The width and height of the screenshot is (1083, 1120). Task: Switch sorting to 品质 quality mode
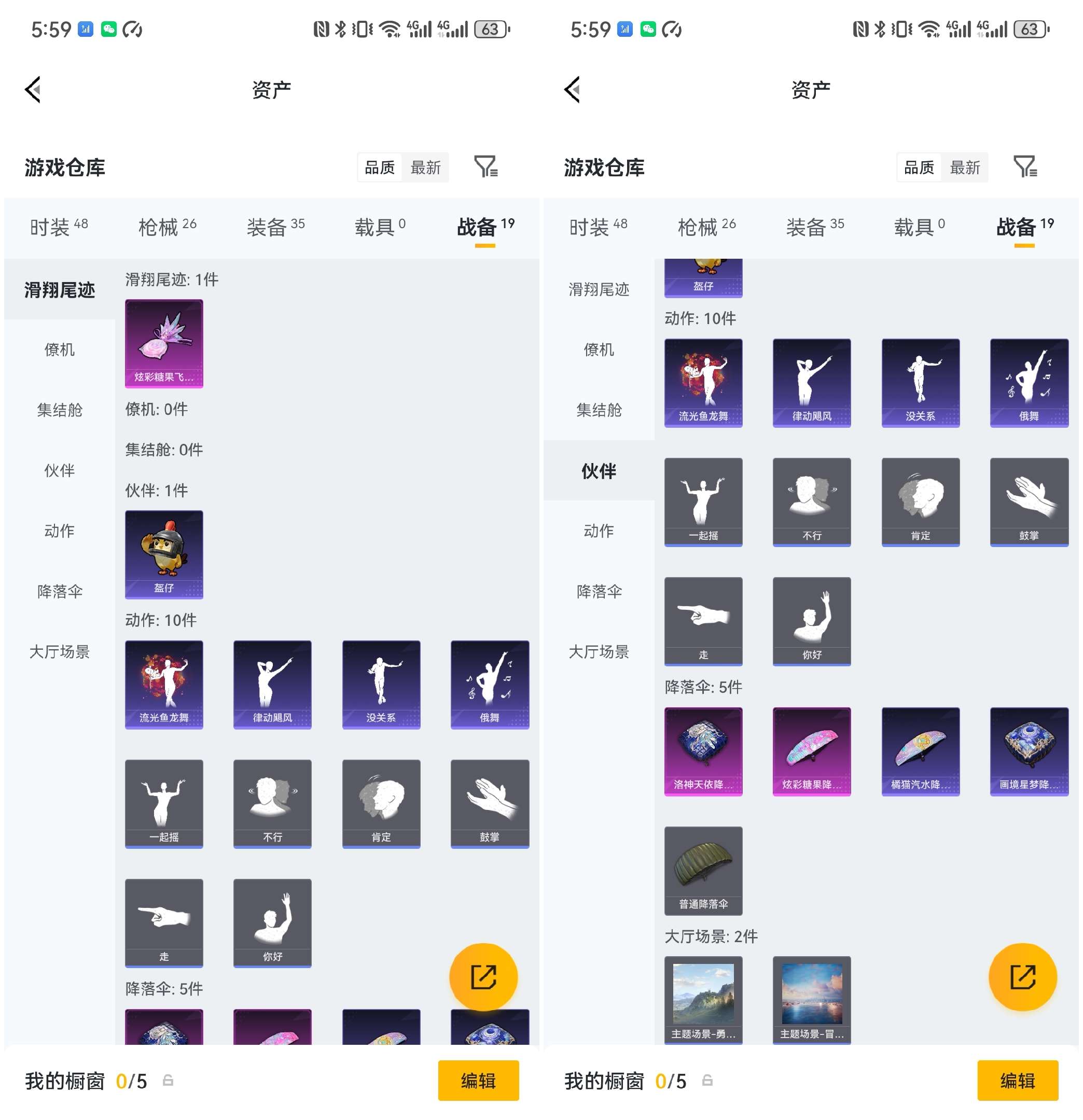click(x=380, y=167)
